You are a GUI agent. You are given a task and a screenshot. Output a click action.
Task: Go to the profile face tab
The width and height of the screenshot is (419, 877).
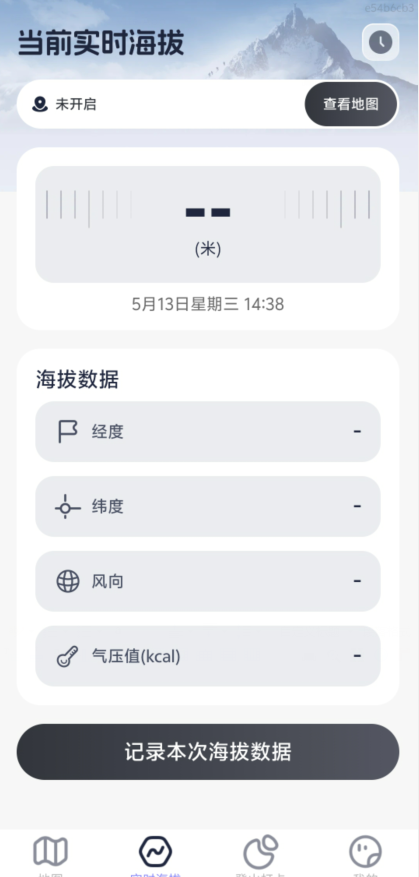pyautogui.click(x=366, y=855)
